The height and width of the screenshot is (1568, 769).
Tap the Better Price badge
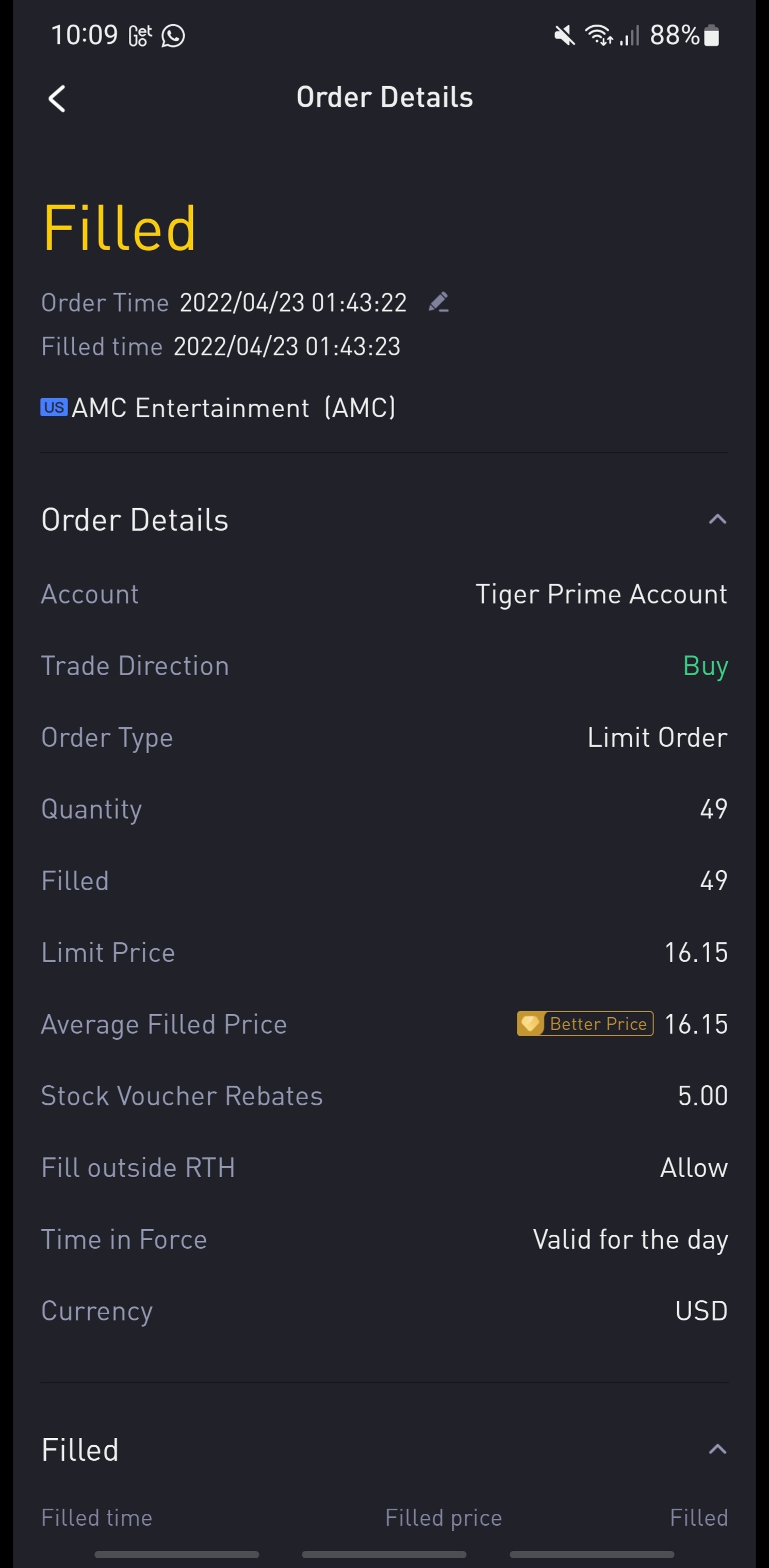coord(584,1024)
